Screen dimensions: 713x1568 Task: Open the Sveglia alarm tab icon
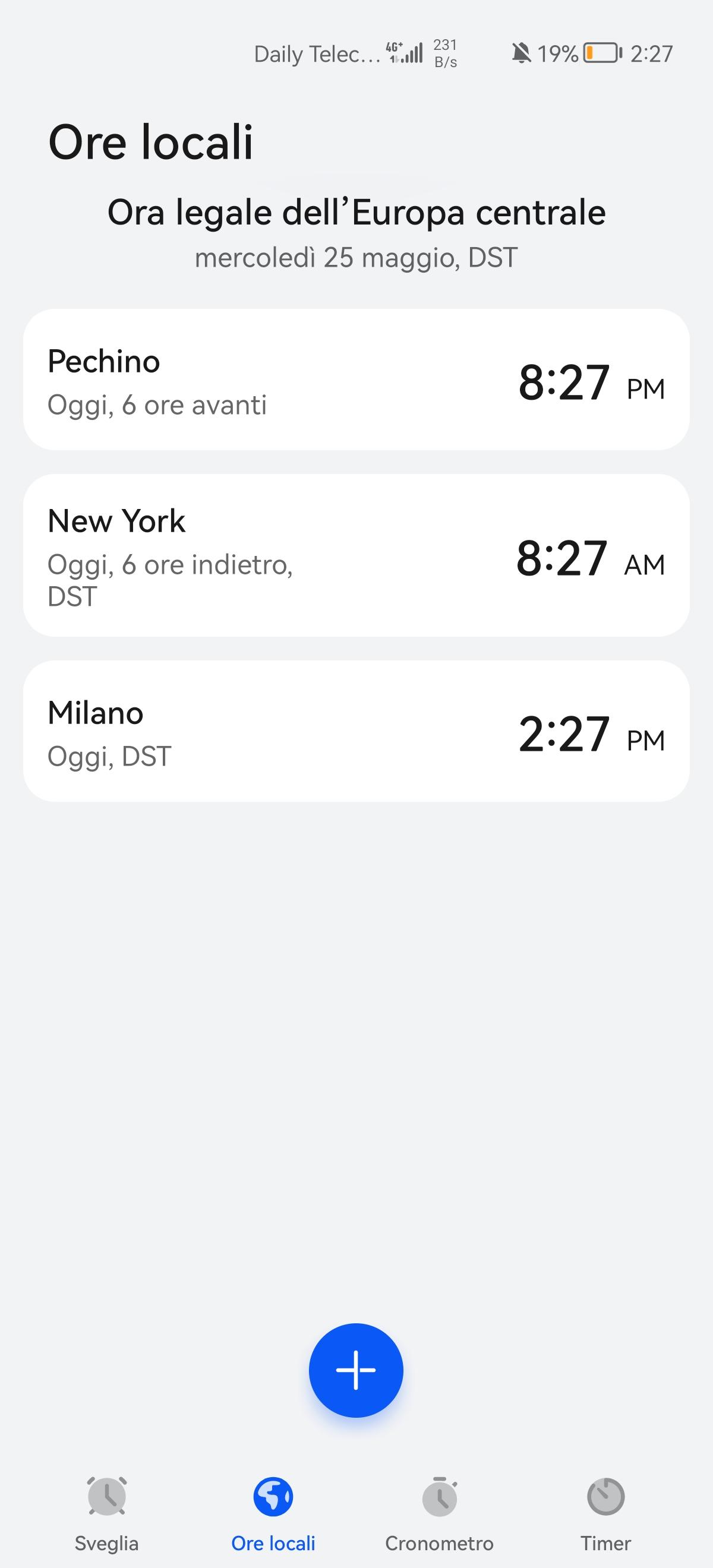pos(106,1498)
